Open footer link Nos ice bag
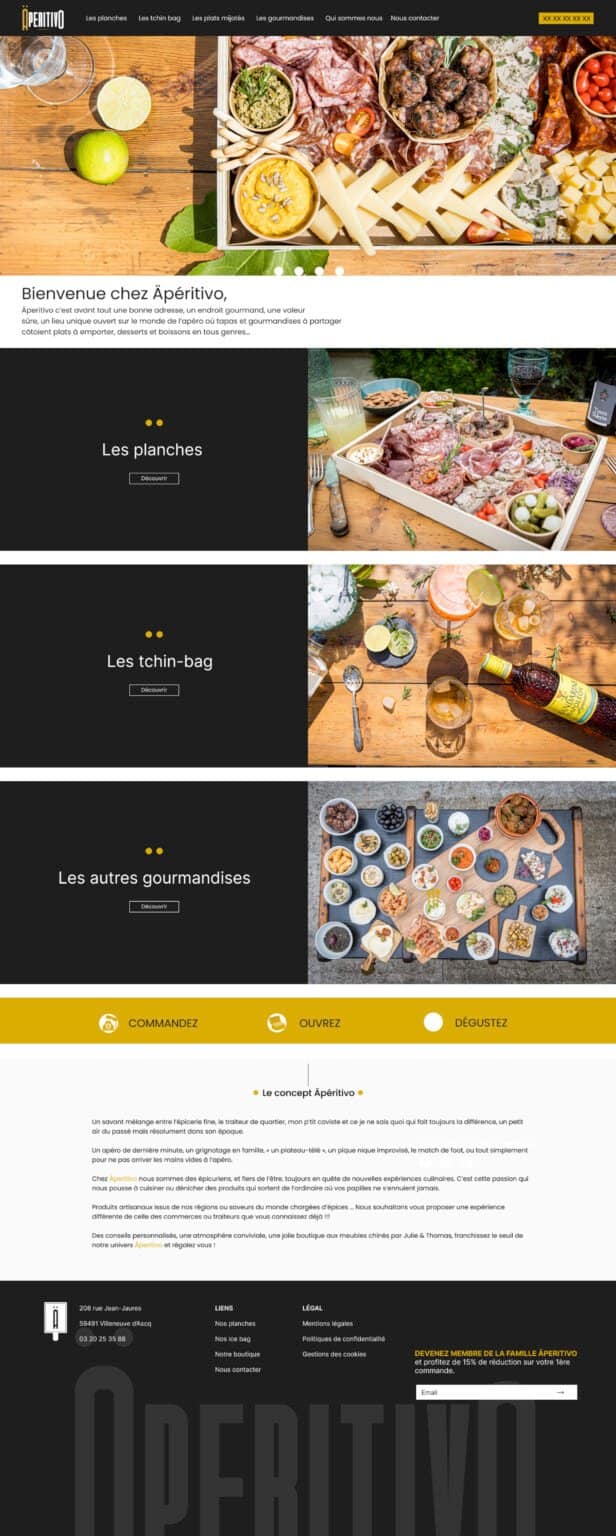 pos(232,1338)
